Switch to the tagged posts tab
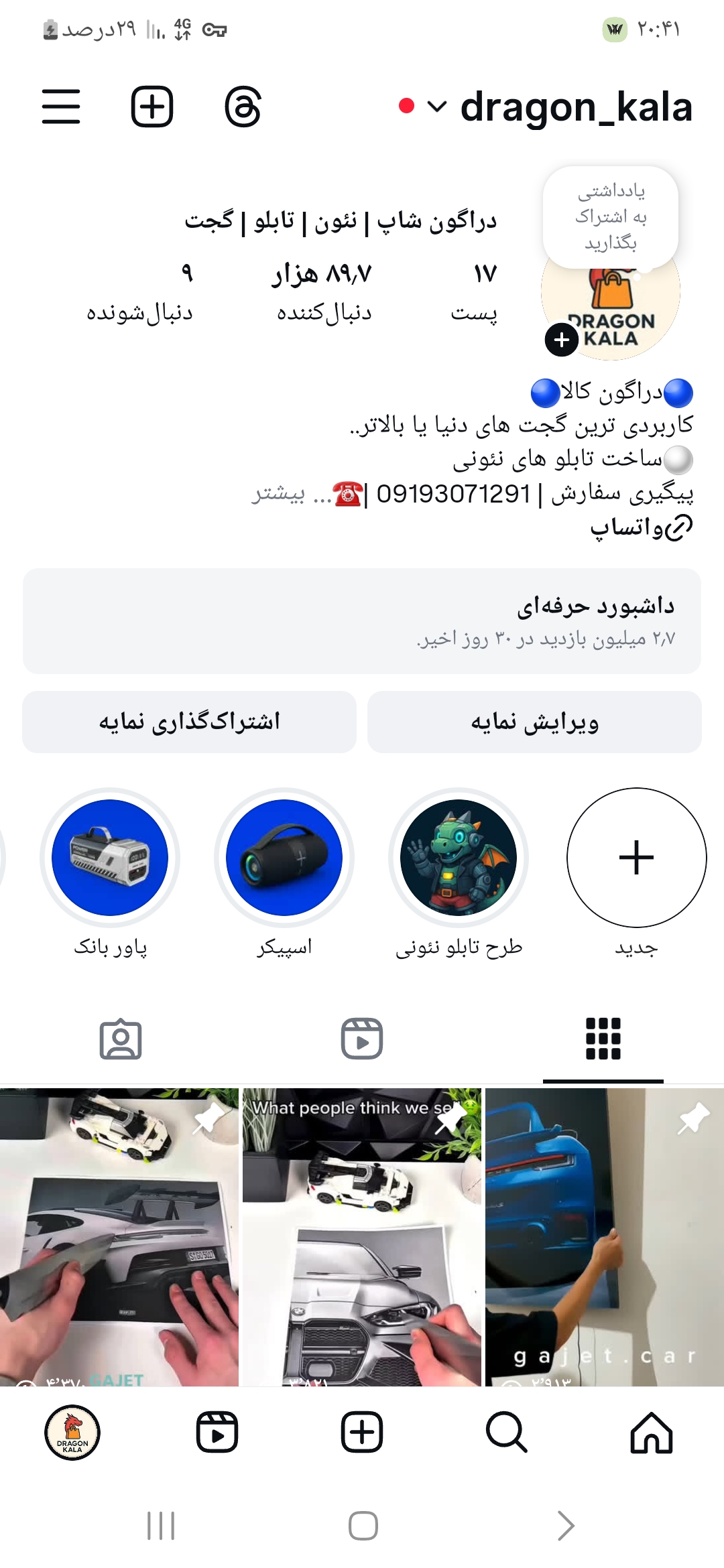The width and height of the screenshot is (724, 1568). coord(121,1040)
